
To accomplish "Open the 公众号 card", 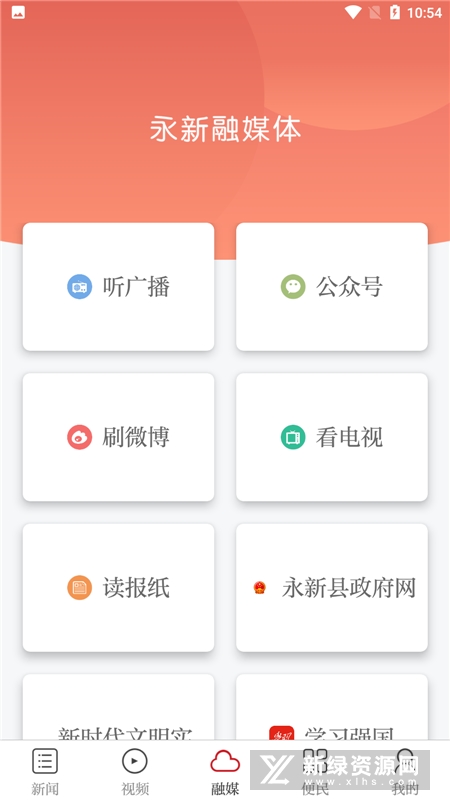I will click(x=332, y=287).
